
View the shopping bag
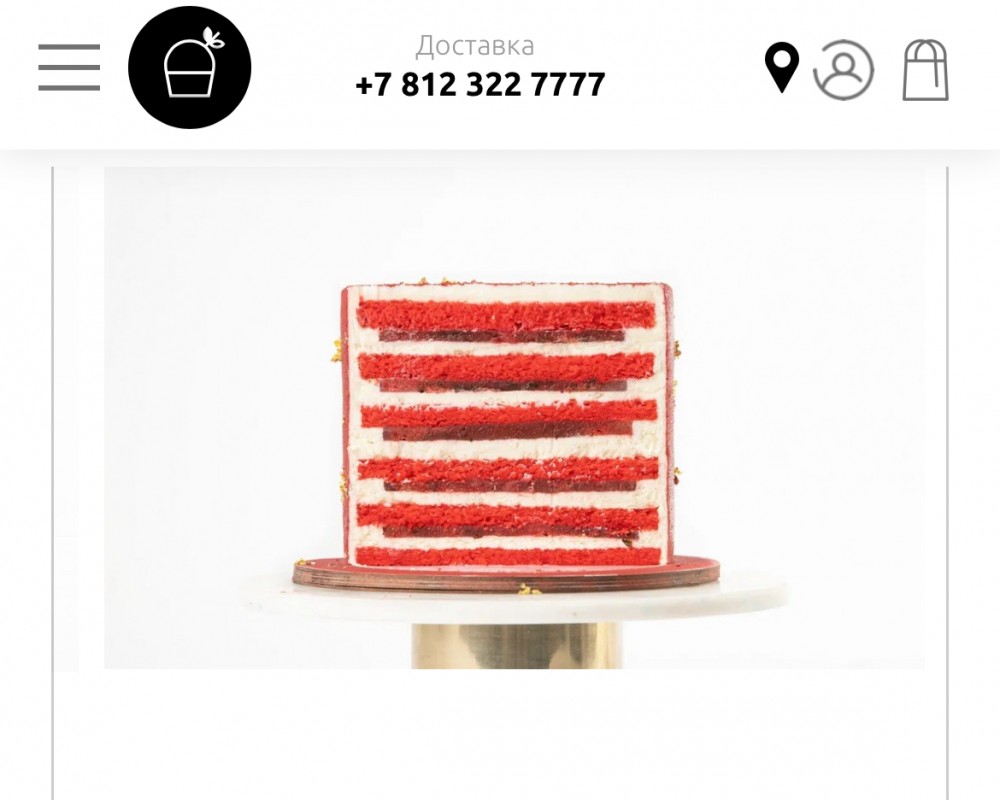(925, 70)
